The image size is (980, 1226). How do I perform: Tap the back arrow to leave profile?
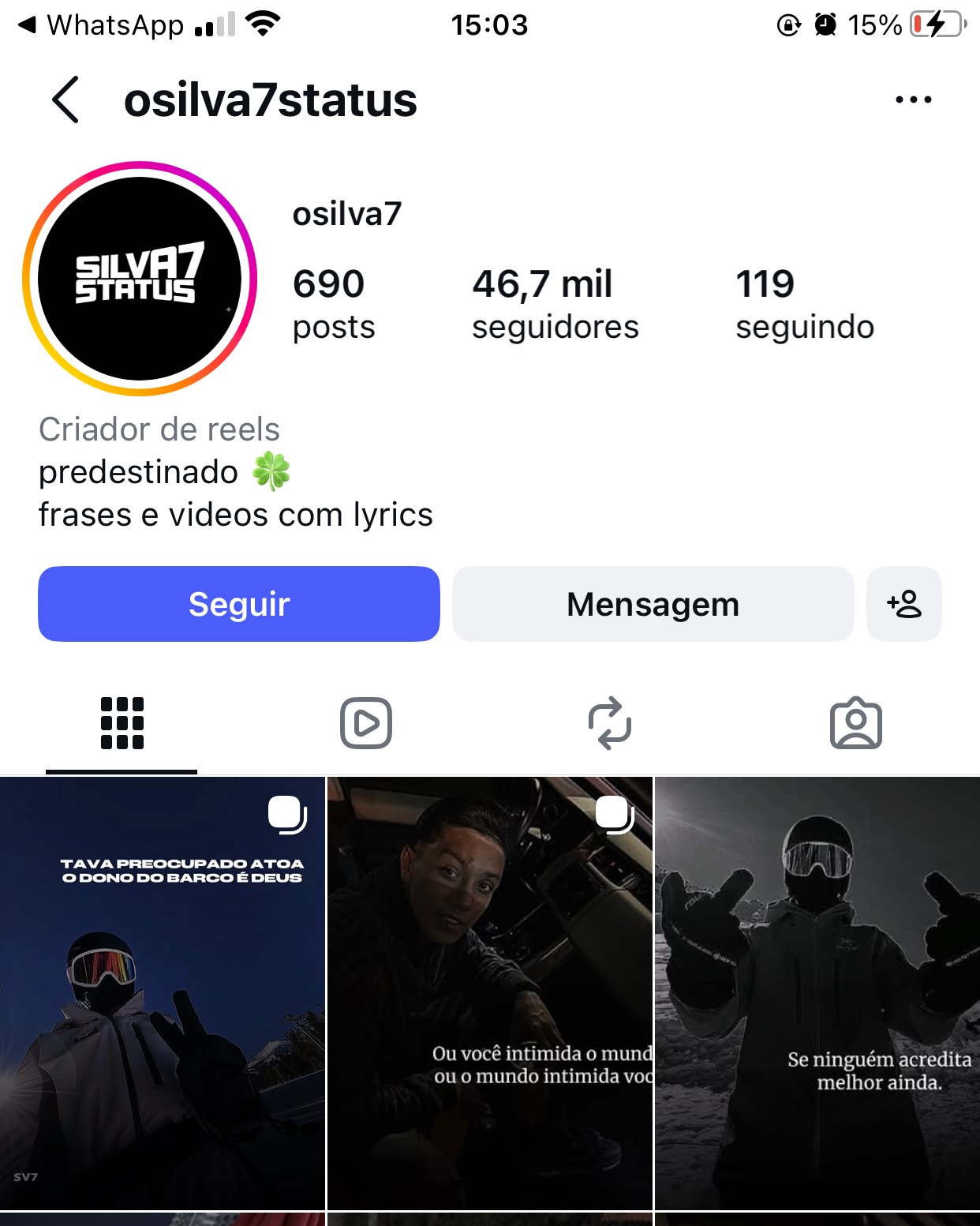(66, 100)
